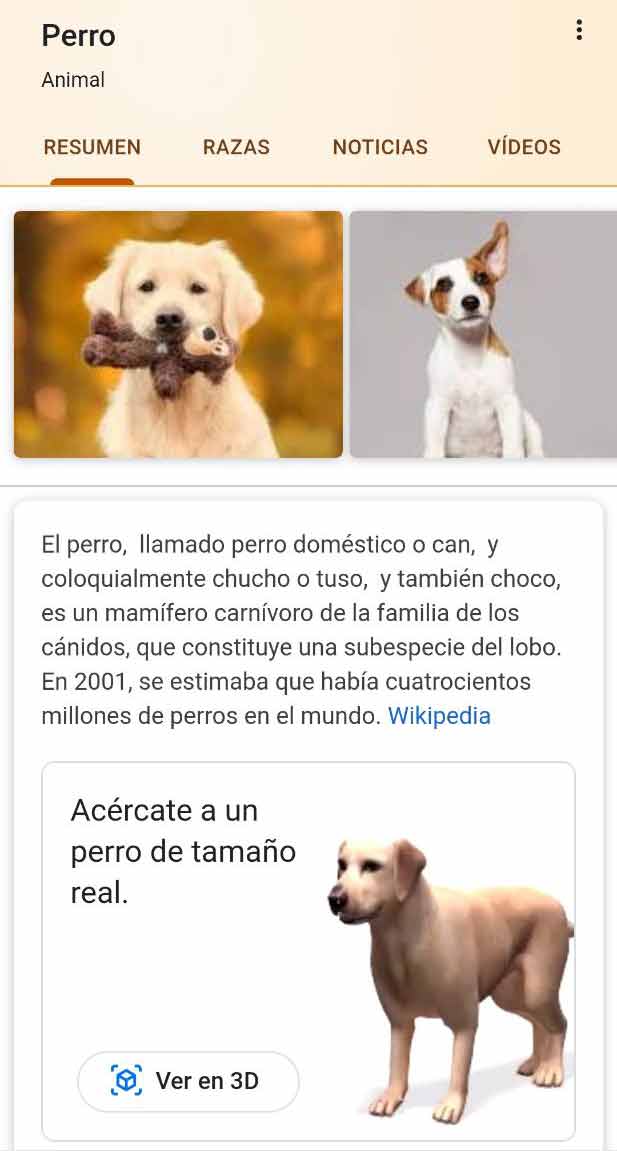The width and height of the screenshot is (617, 1151).
Task: Switch to the RAZAS tab
Action: click(236, 147)
